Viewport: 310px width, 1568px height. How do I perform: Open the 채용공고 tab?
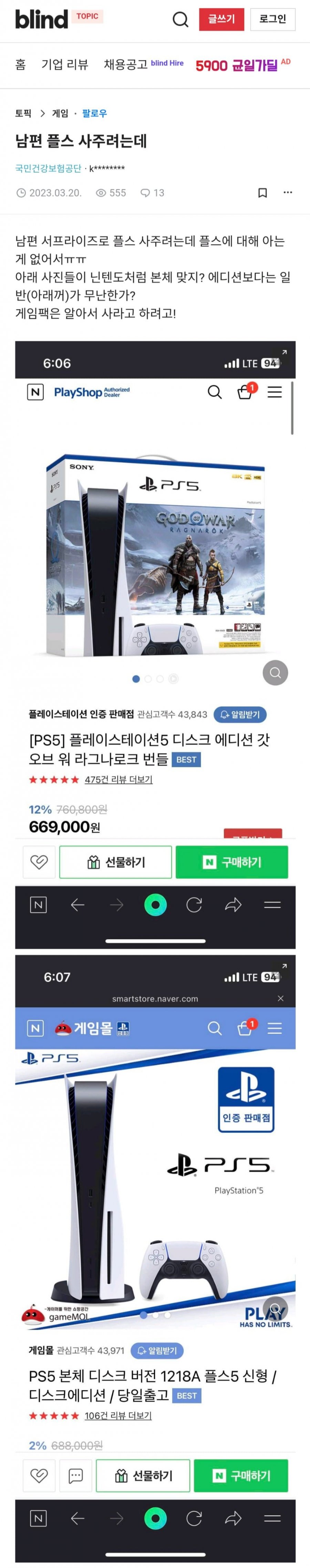125,64
